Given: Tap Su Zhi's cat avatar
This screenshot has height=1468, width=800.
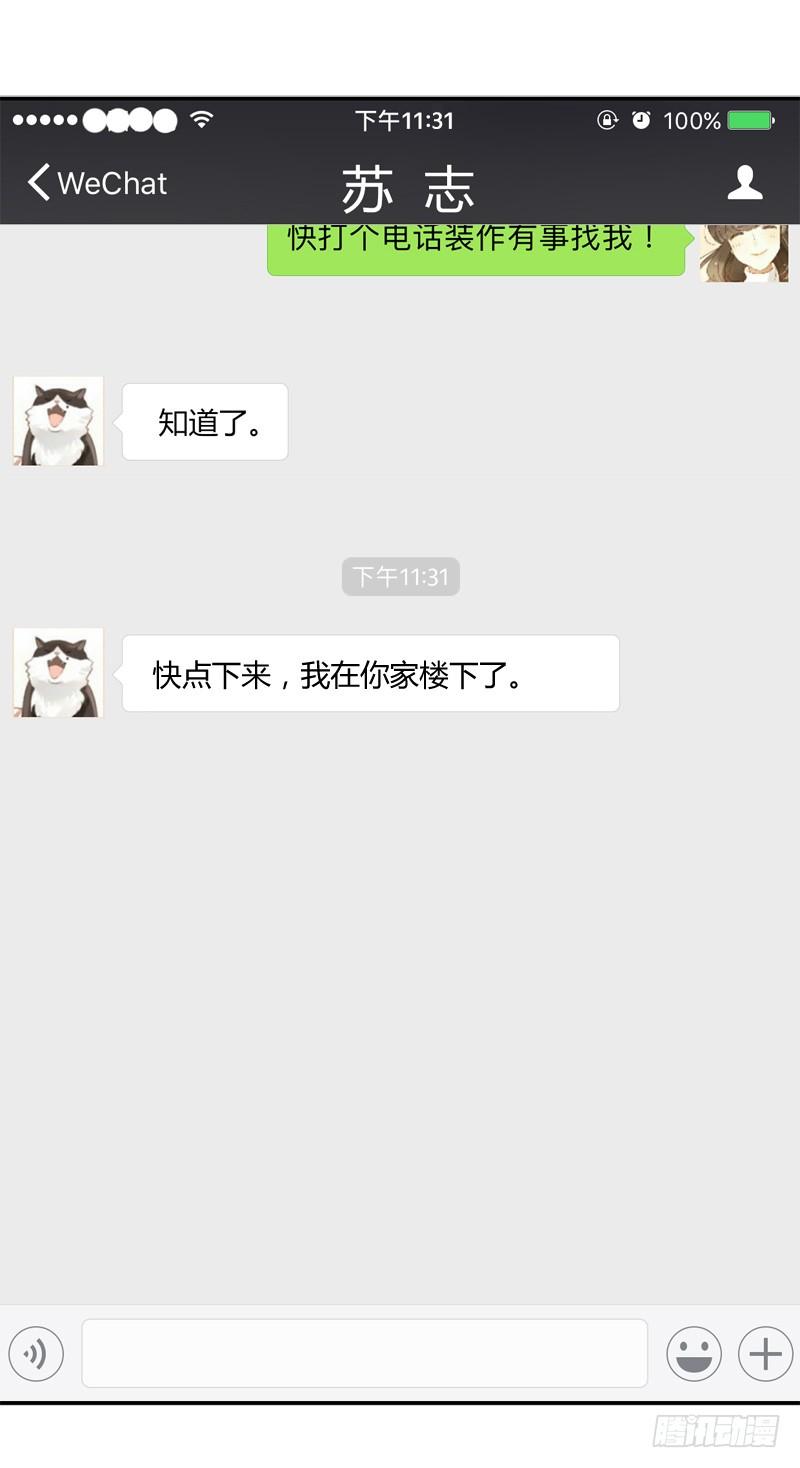Looking at the screenshot, I should [57, 421].
